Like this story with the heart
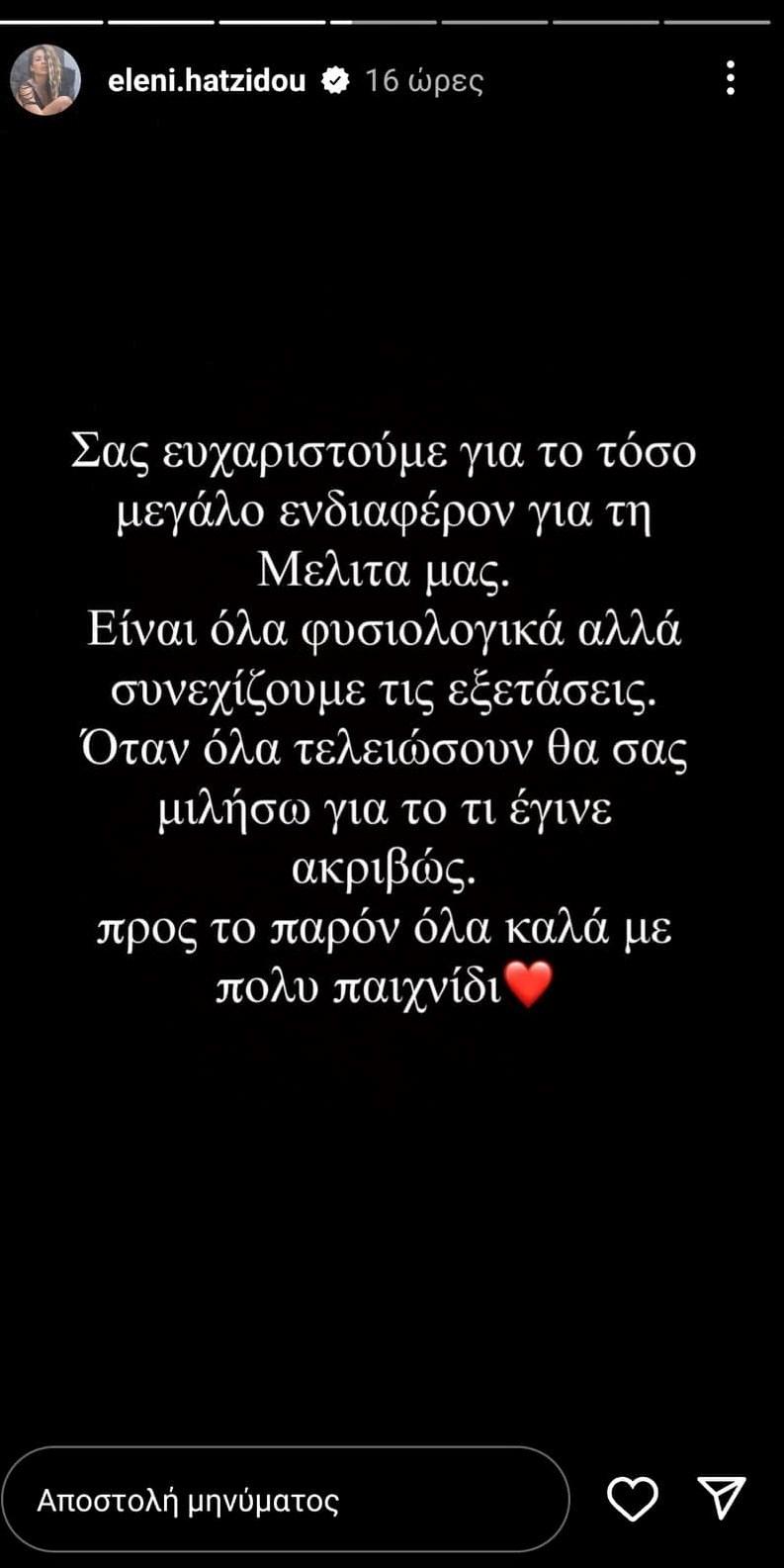Screen dimensions: 784x1568 click(x=633, y=1500)
